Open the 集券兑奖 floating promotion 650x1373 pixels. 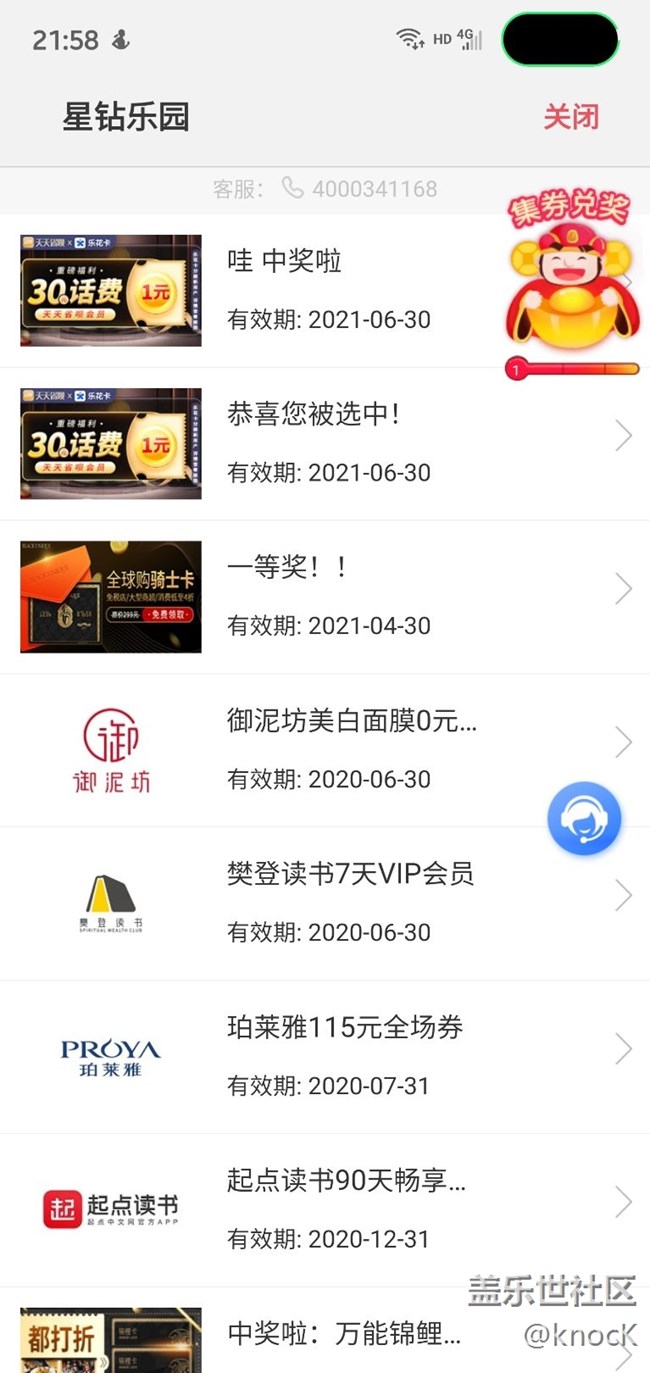pyautogui.click(x=571, y=285)
